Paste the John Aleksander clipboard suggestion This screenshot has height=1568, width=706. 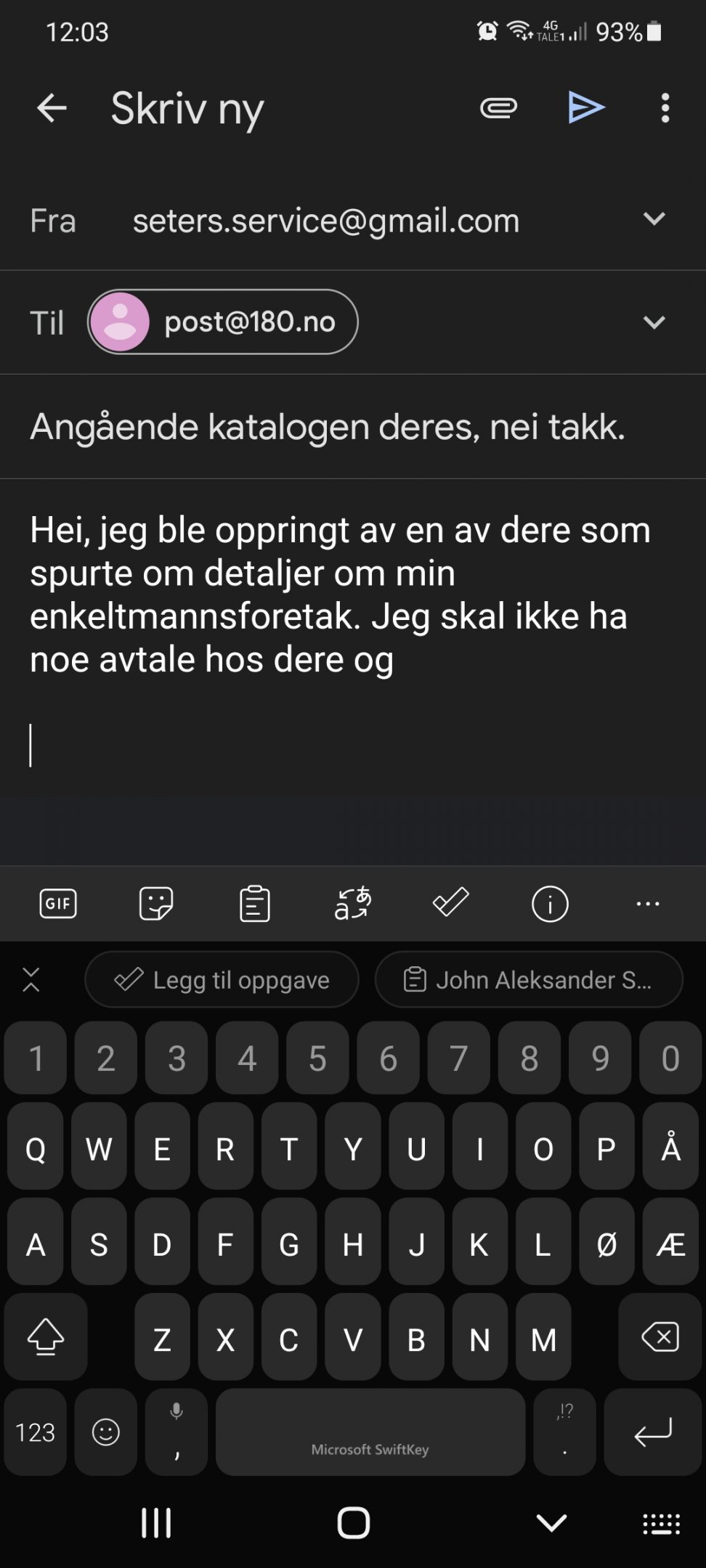pyautogui.click(x=529, y=980)
